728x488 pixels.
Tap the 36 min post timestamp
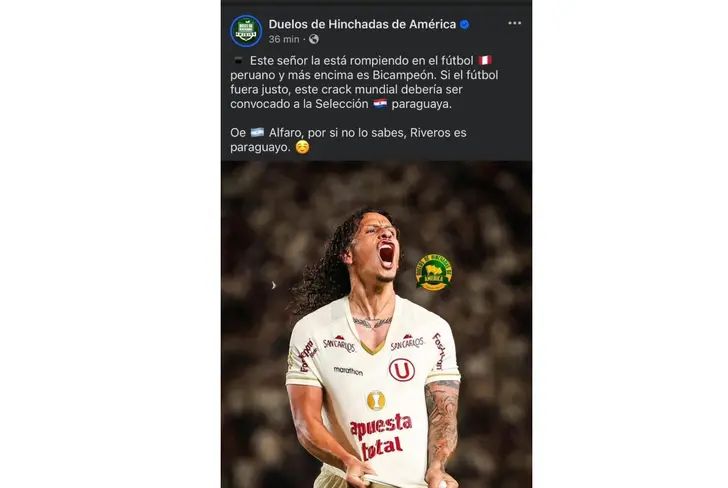coord(284,39)
